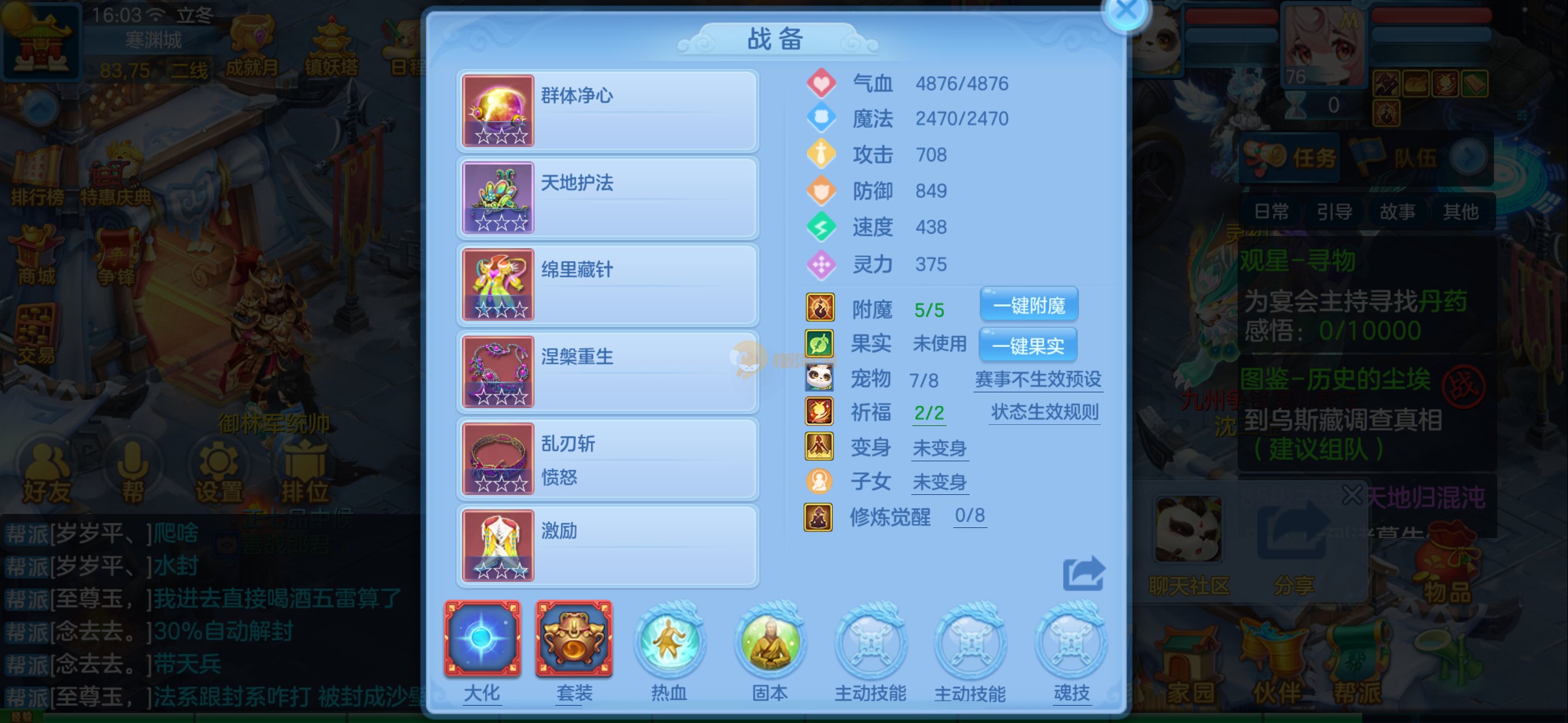1568x723 pixels.
Task: Tap the 一键附魔 button
Action: (x=1029, y=305)
